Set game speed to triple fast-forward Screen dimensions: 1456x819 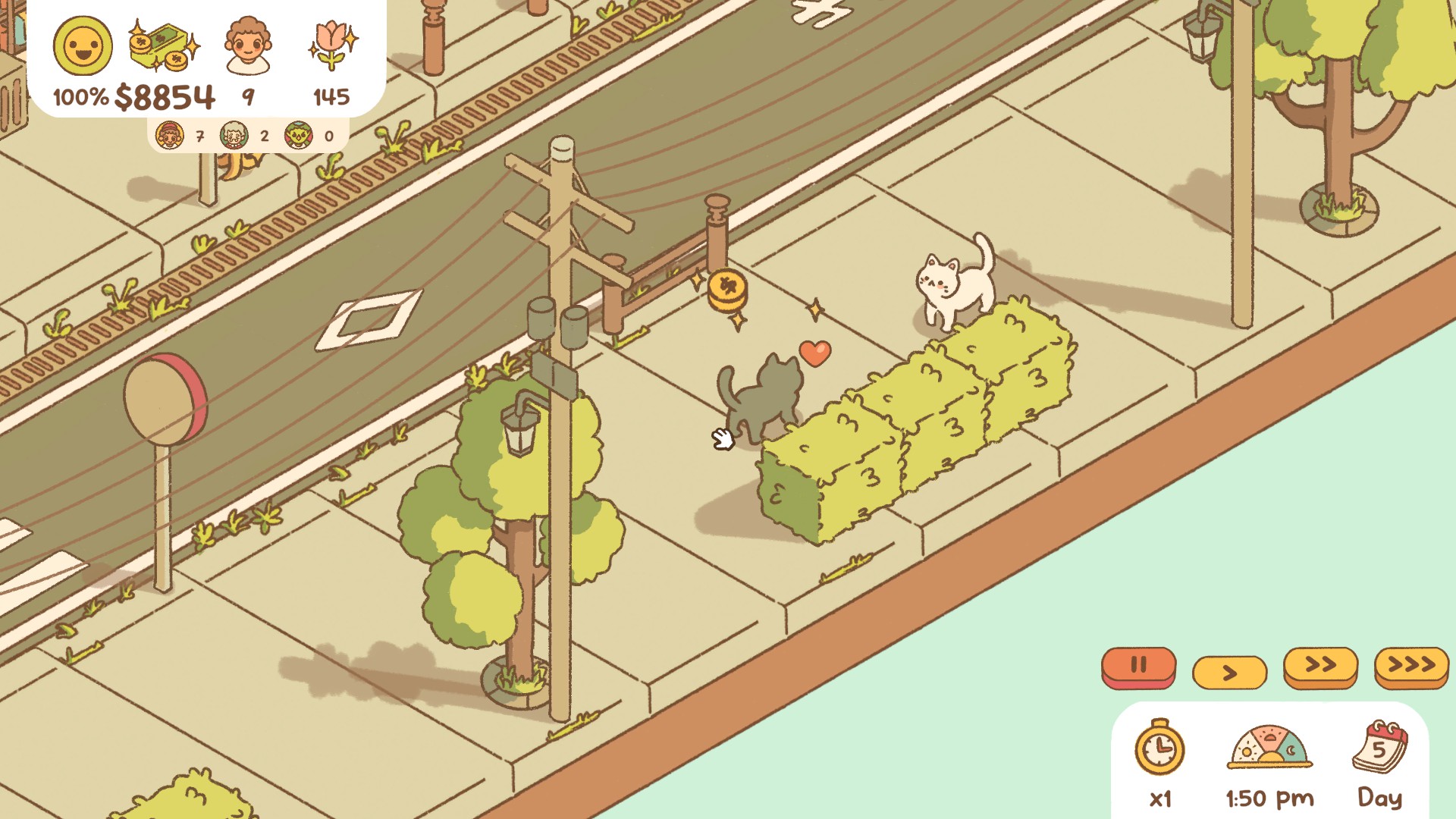click(1411, 666)
